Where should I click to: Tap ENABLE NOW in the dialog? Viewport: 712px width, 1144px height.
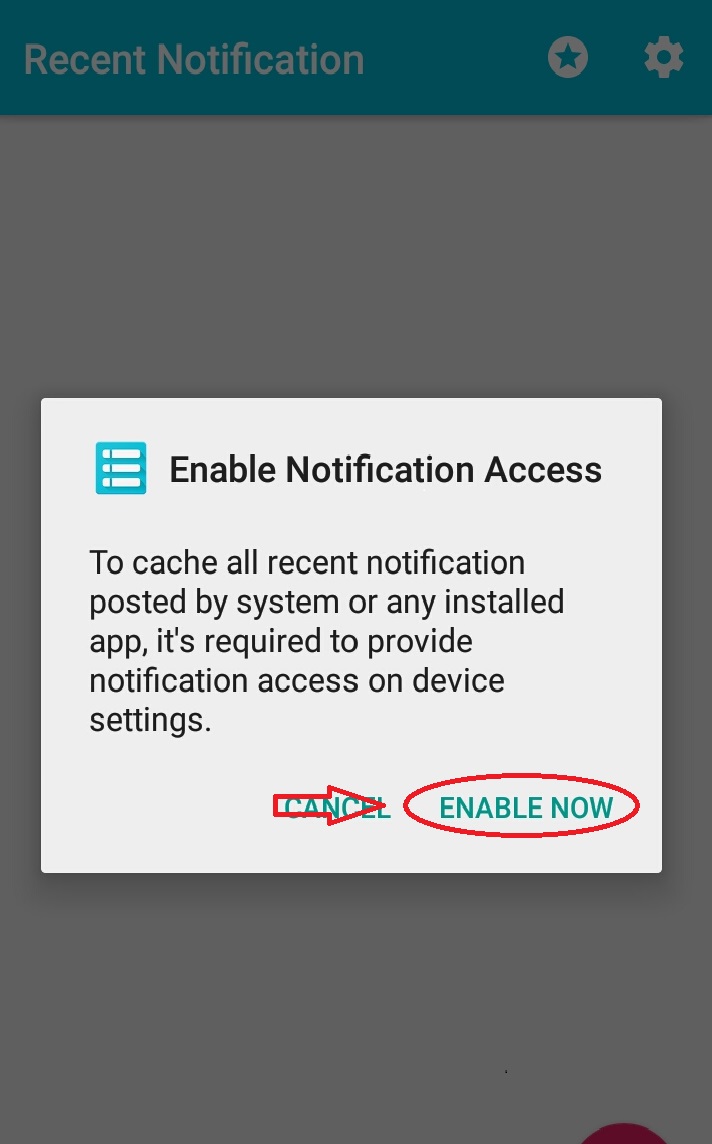526,808
